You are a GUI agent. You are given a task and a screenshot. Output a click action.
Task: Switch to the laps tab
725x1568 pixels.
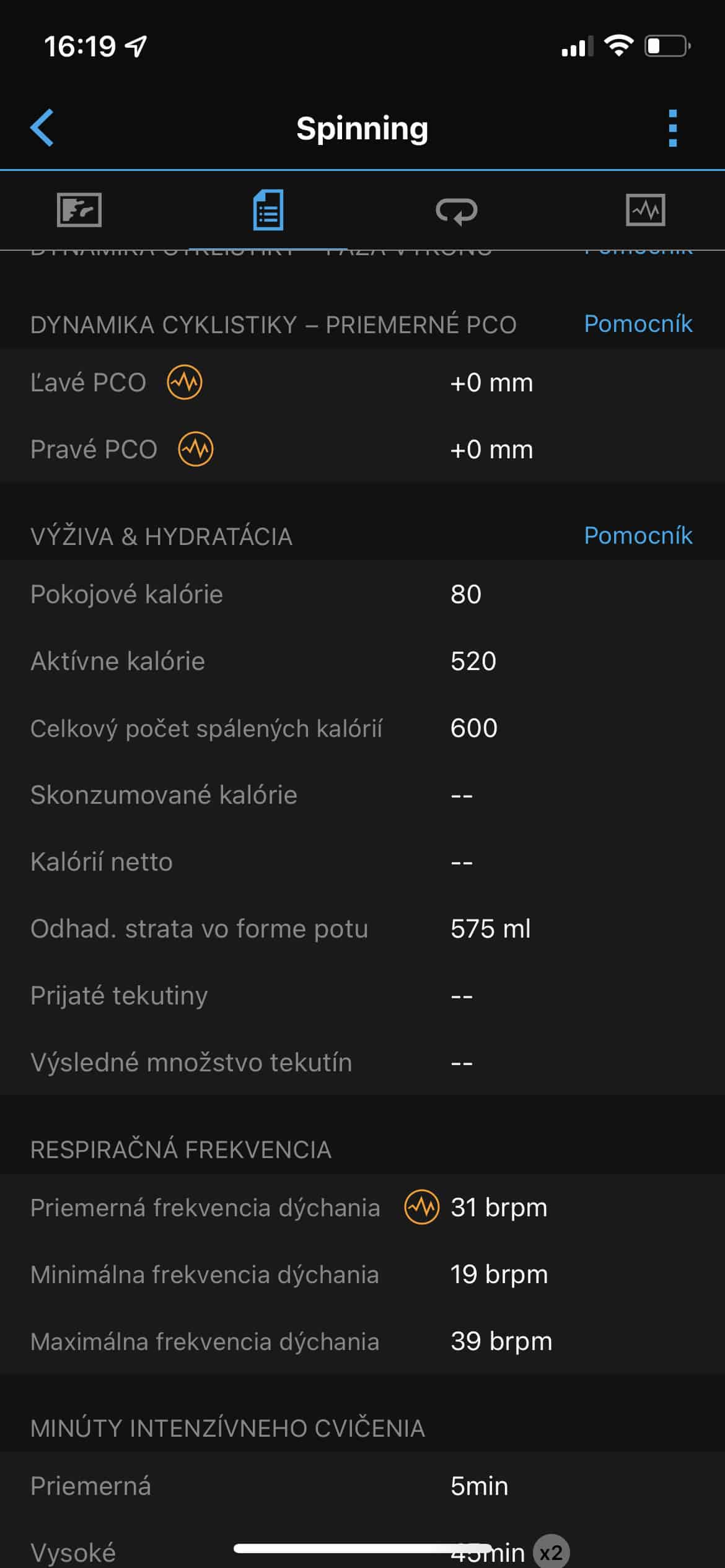[457, 211]
